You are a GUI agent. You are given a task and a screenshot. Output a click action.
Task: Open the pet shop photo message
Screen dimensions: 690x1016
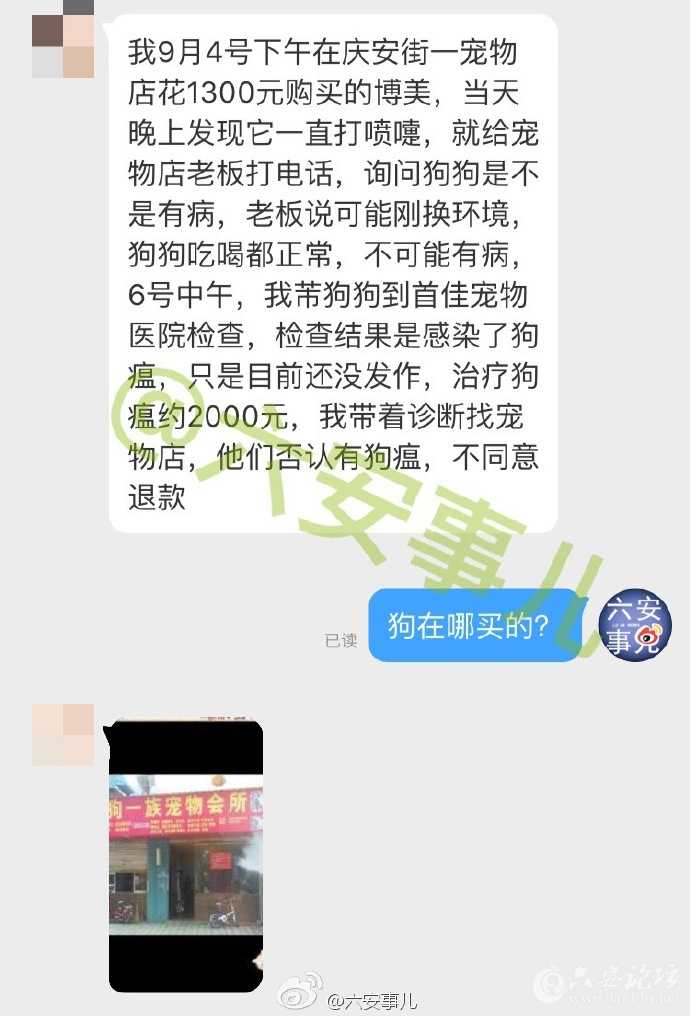coord(186,855)
